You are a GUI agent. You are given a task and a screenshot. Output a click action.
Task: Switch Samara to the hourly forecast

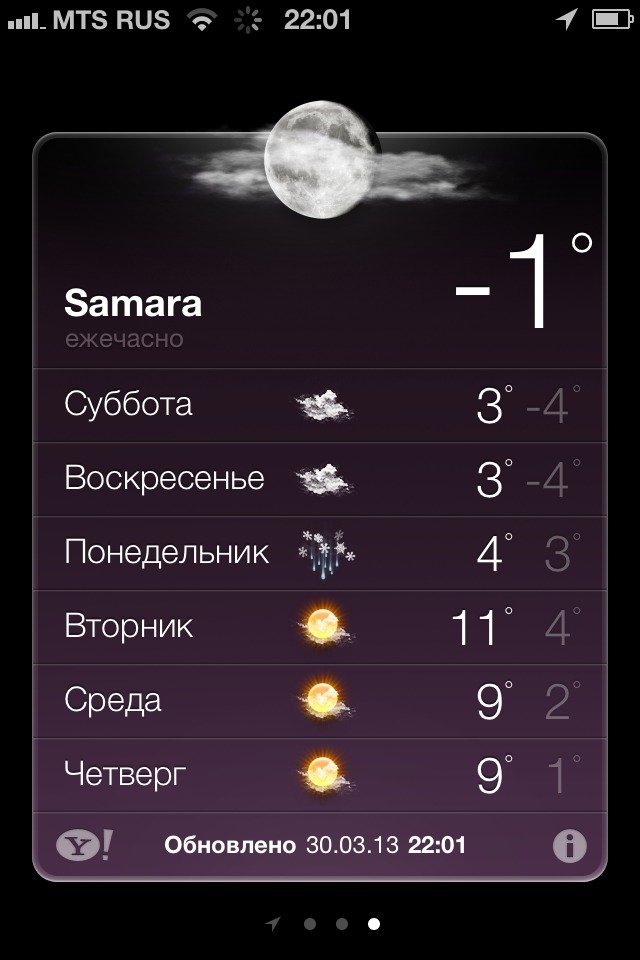coord(125,338)
